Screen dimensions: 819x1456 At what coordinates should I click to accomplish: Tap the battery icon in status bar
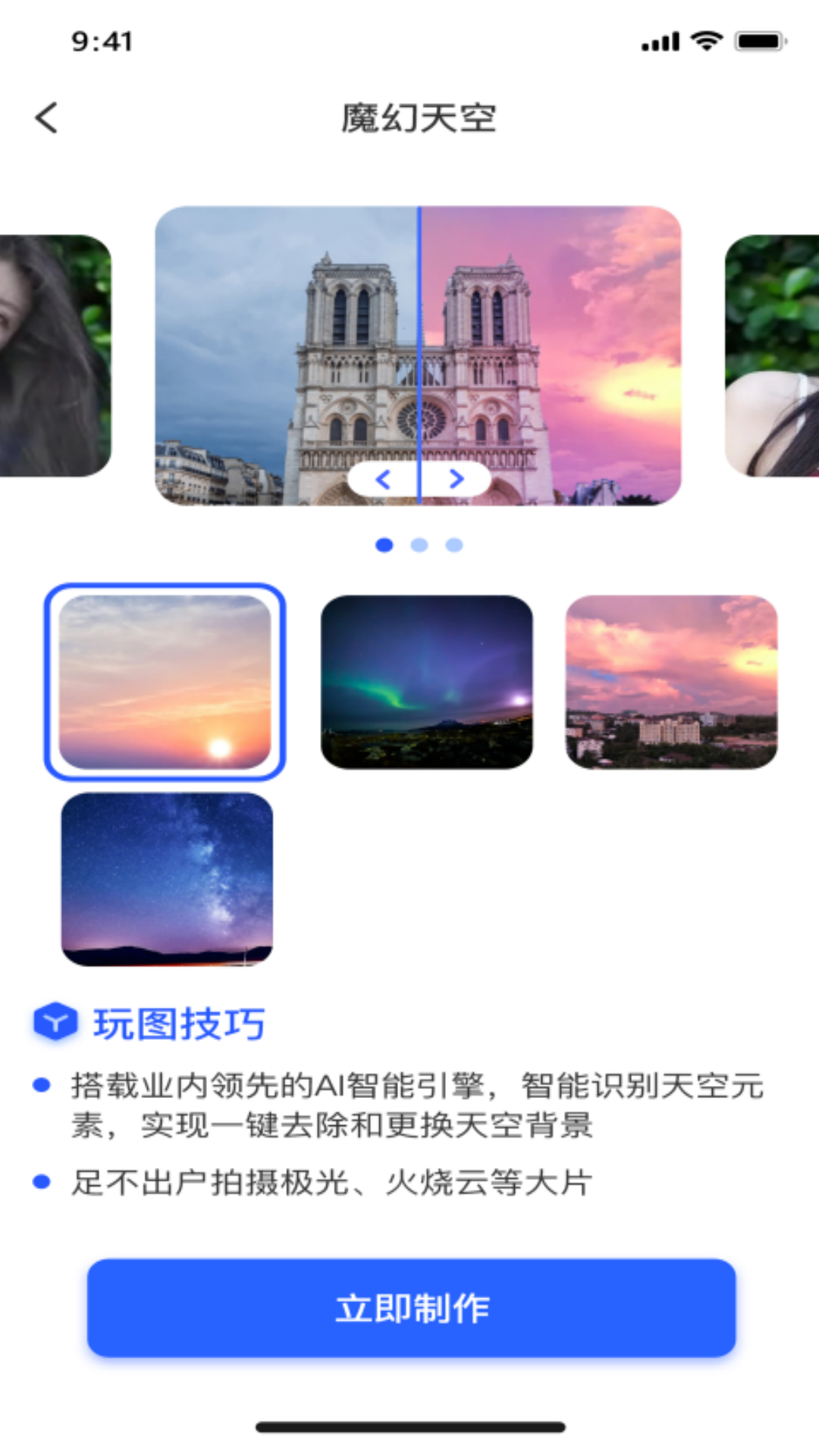(757, 42)
